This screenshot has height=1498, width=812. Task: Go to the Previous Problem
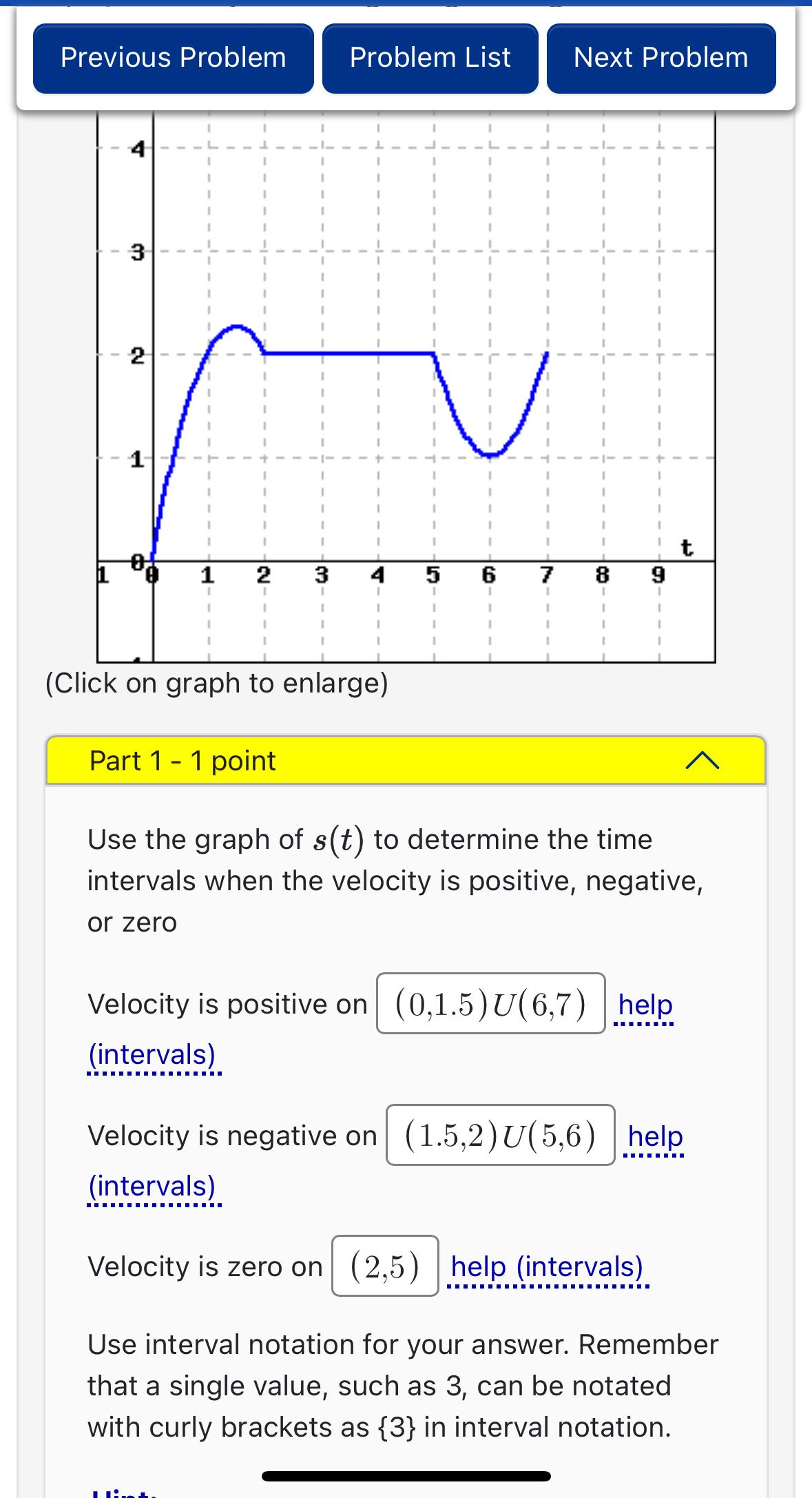pos(174,58)
